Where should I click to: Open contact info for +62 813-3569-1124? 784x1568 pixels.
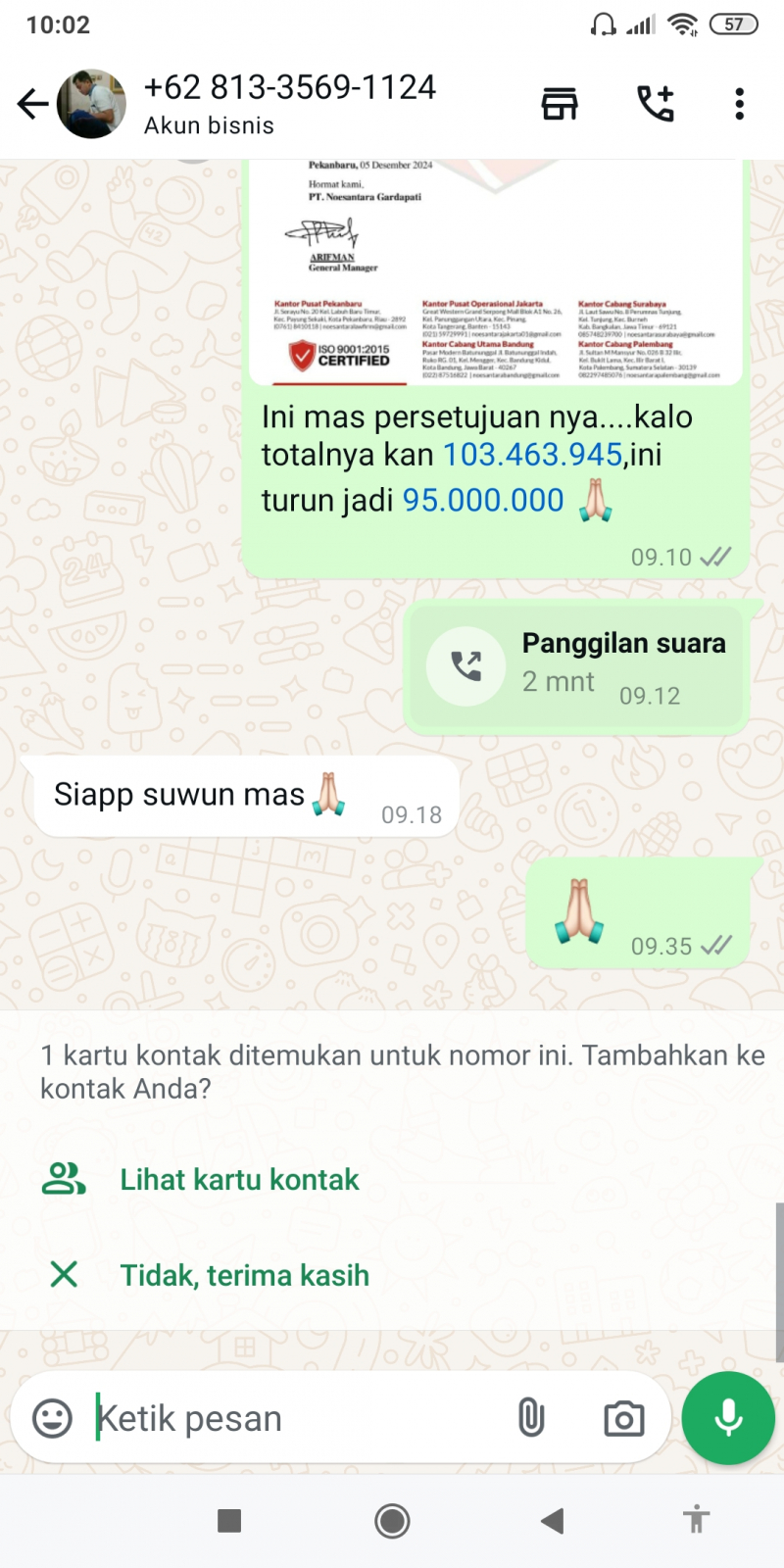point(290,103)
